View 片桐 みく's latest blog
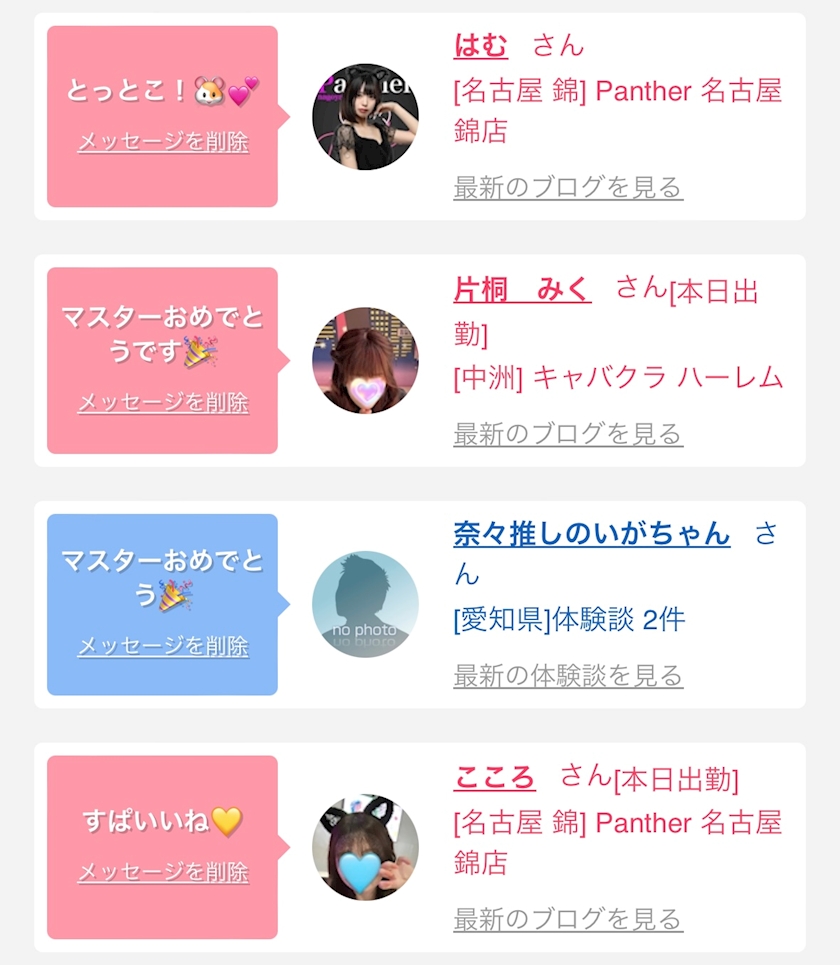 pos(568,434)
